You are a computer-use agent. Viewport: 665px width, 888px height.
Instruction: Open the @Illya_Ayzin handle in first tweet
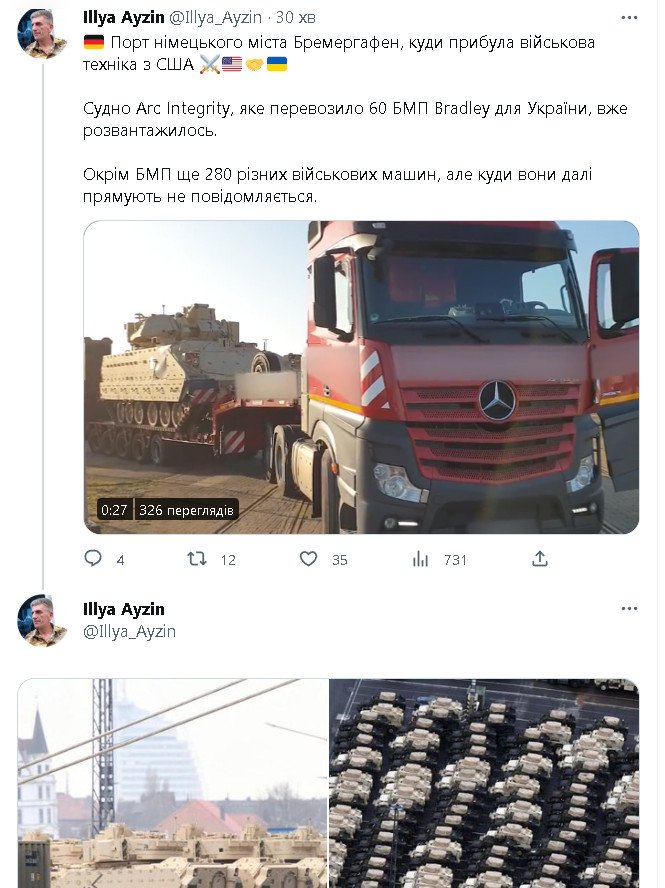pos(219,18)
